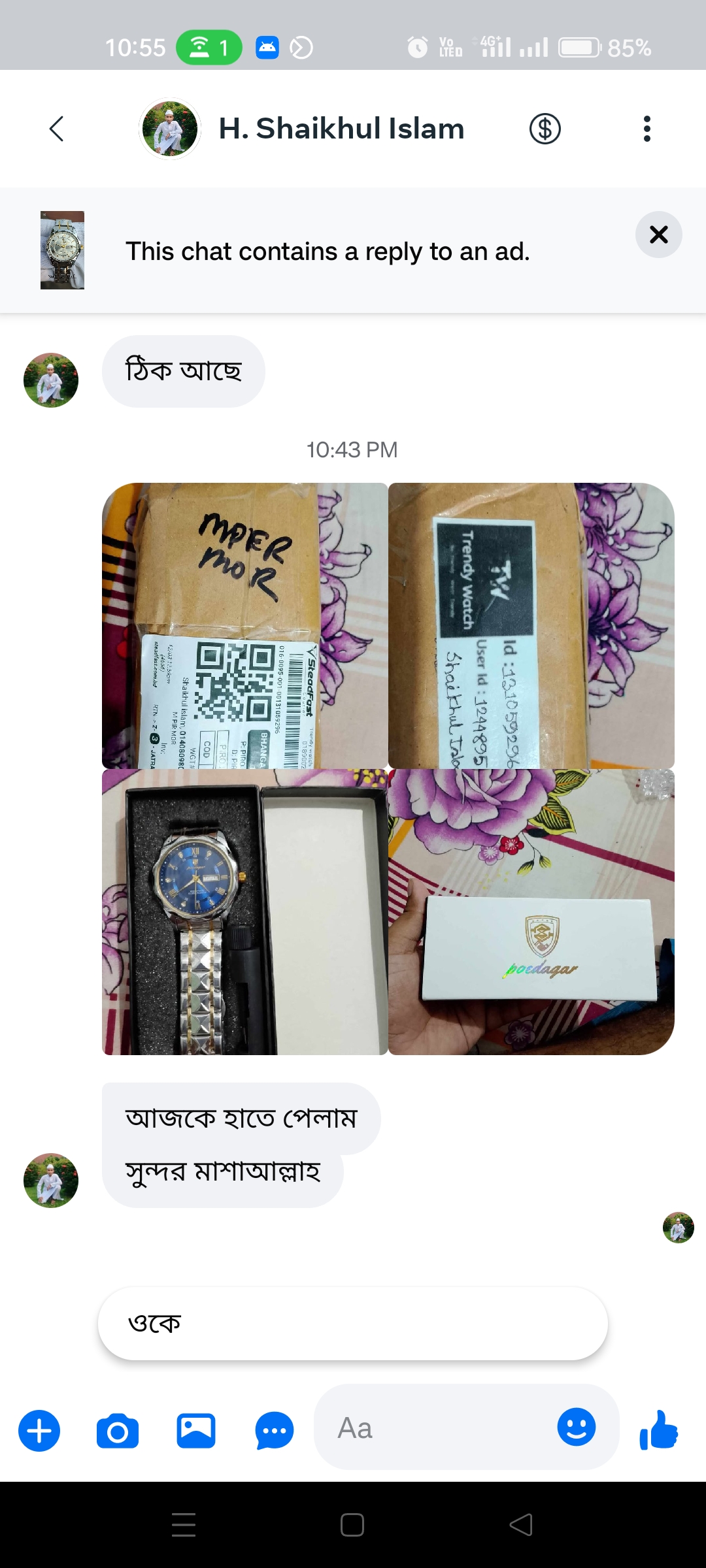Open more options plus button
This screenshot has height=1568, width=706.
point(39,1431)
